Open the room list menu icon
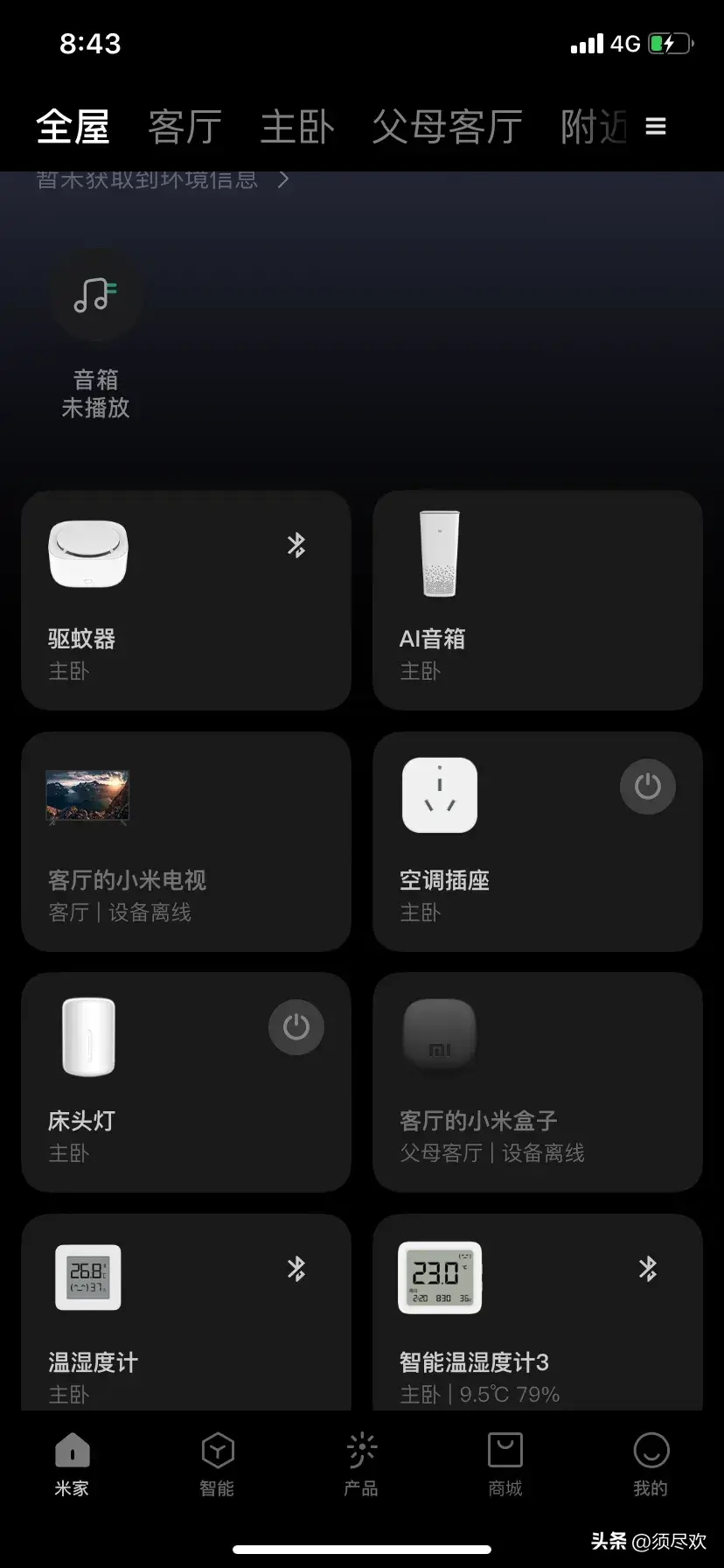Viewport: 724px width, 1568px height. [x=656, y=127]
